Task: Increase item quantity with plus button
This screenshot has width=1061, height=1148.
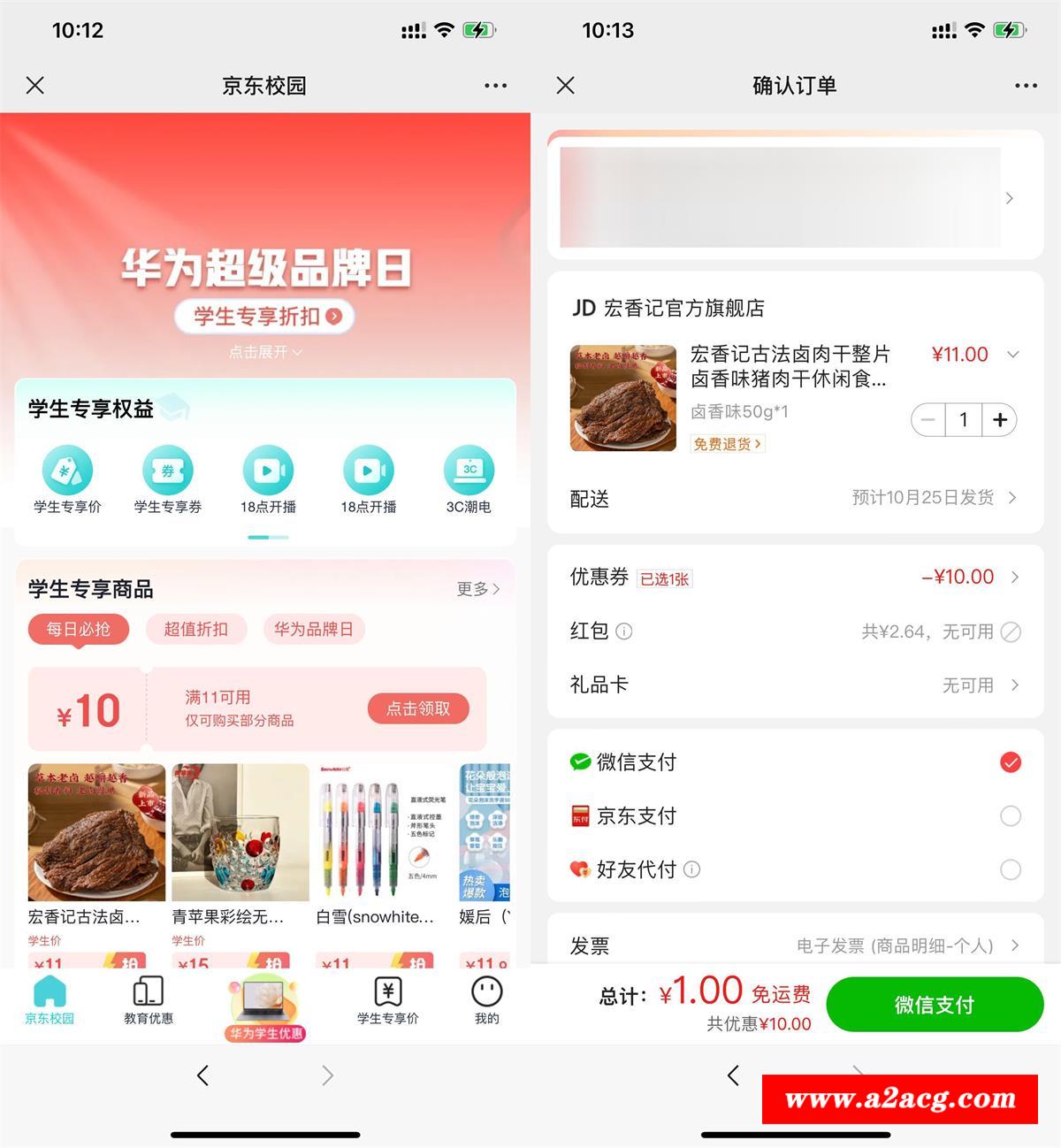Action: tap(1000, 420)
